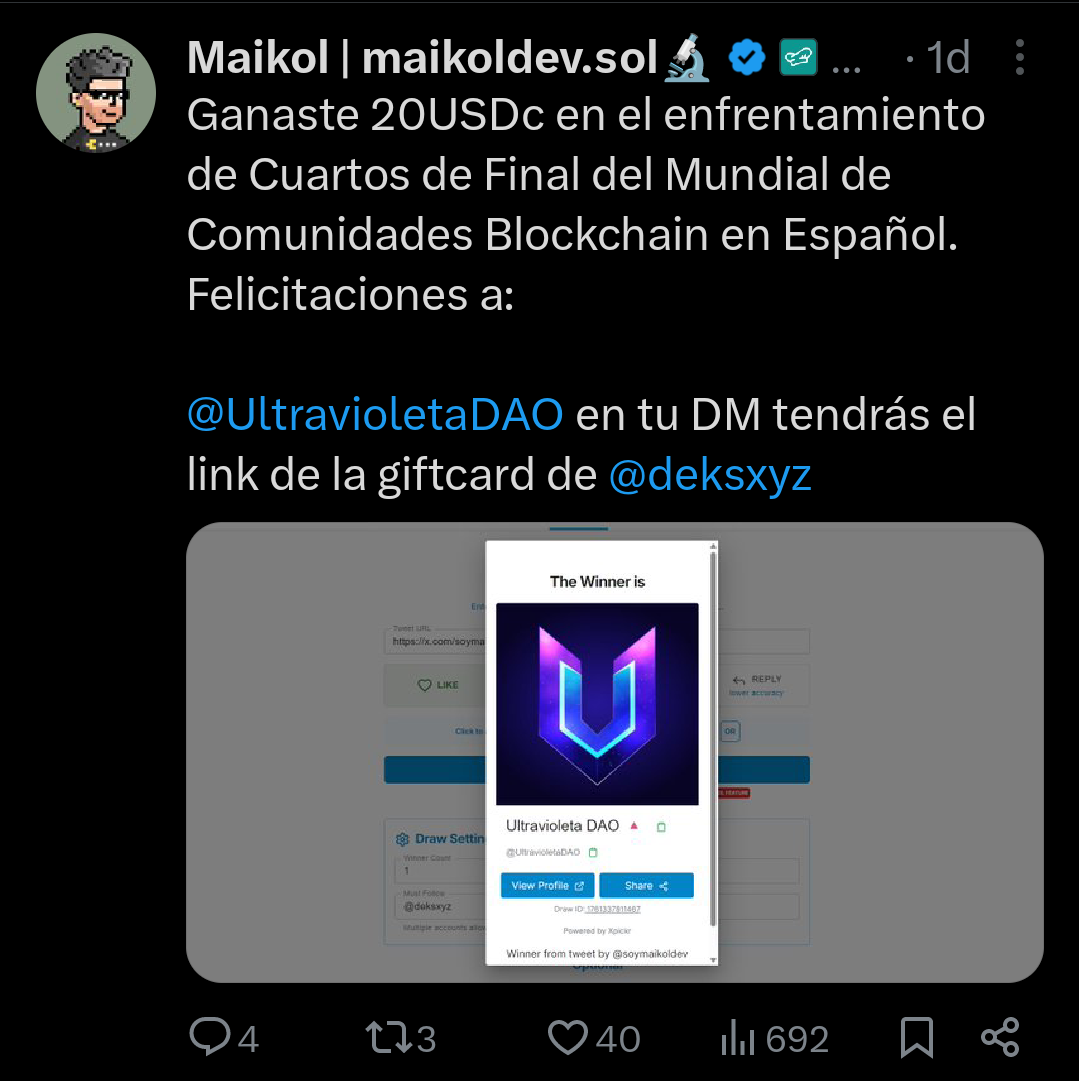The height and width of the screenshot is (1081, 1079).
Task: Open the @UltravioletaDAO mention
Action: [x=375, y=415]
